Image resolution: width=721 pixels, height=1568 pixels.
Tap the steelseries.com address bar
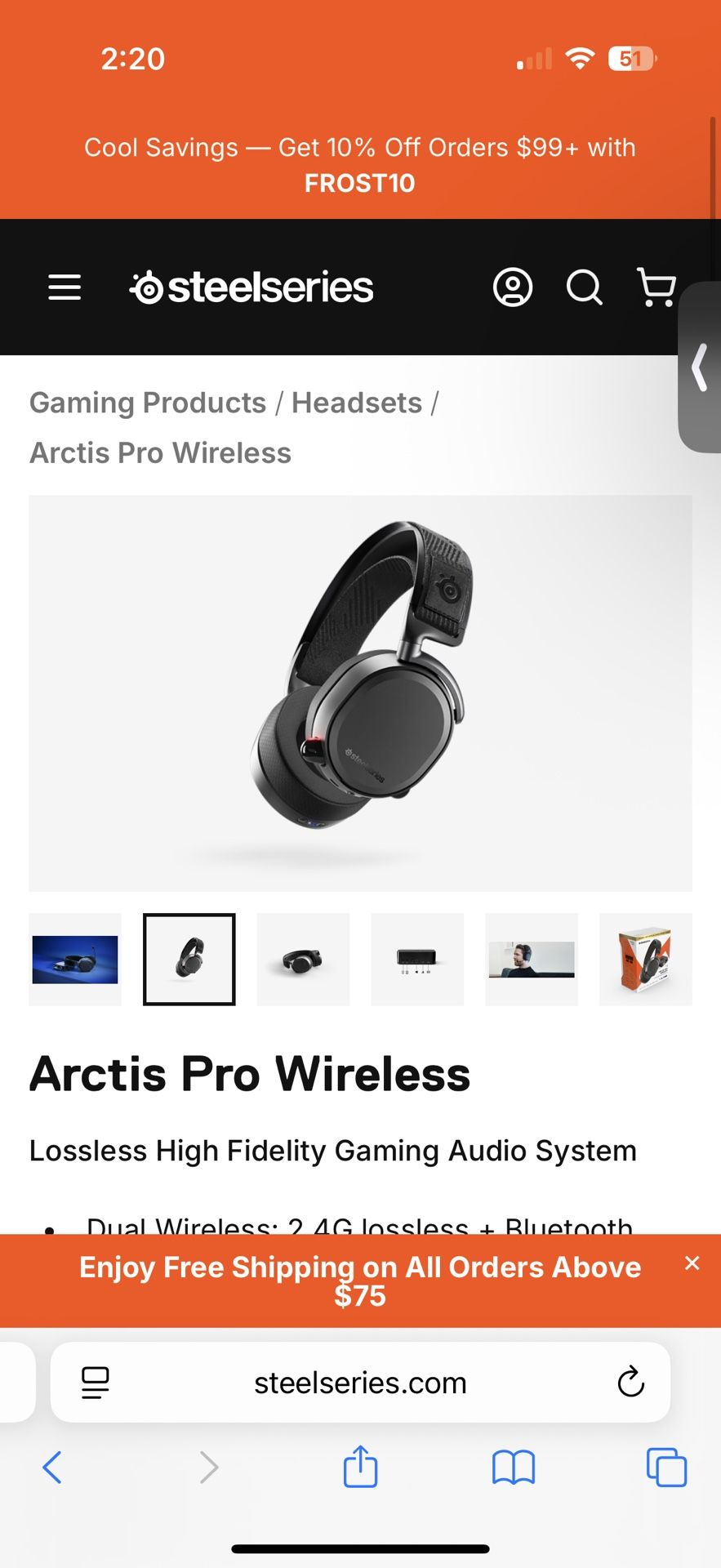(x=360, y=1383)
